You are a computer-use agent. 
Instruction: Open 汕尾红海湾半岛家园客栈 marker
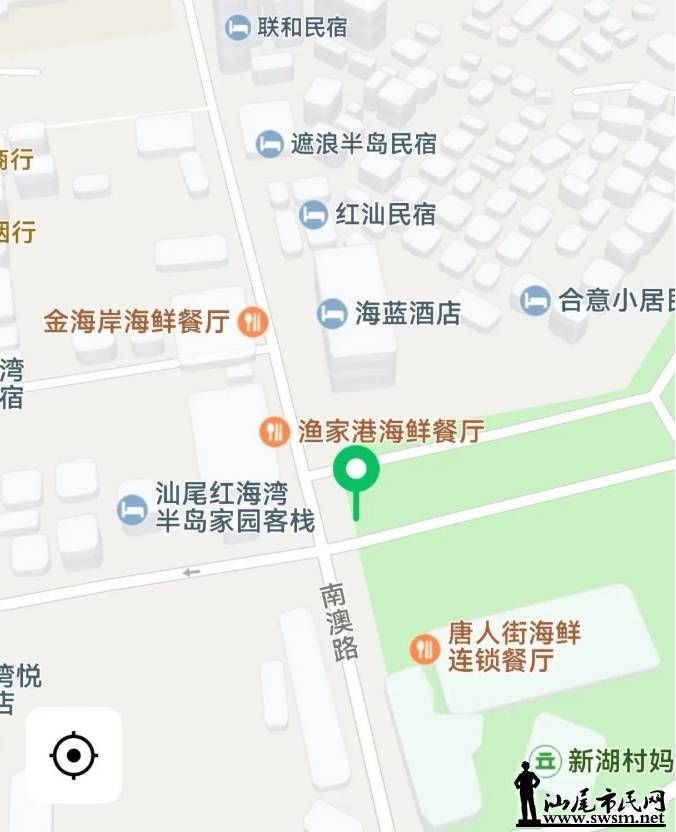point(132,509)
